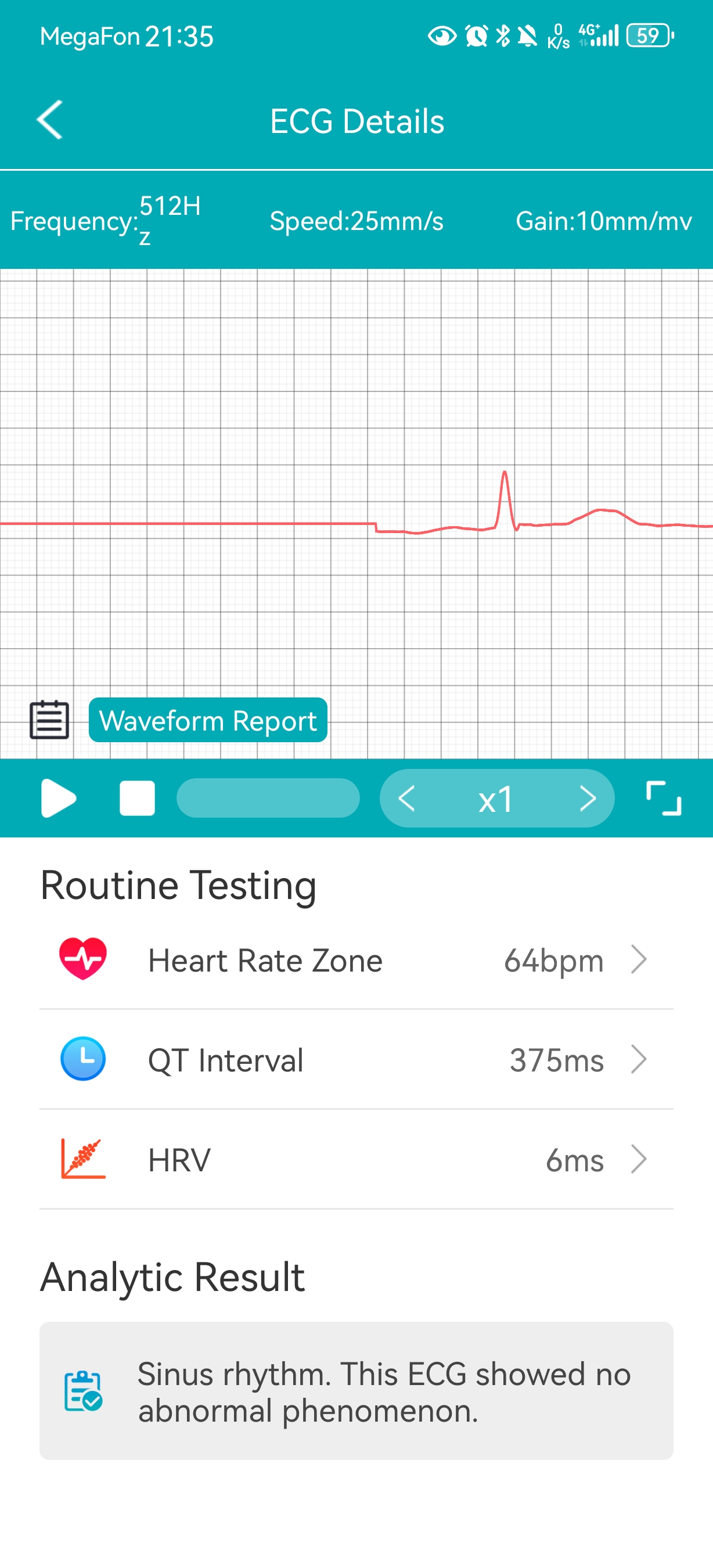The image size is (713, 1568).
Task: Expand ECG chart to fullscreen
Action: [x=663, y=797]
